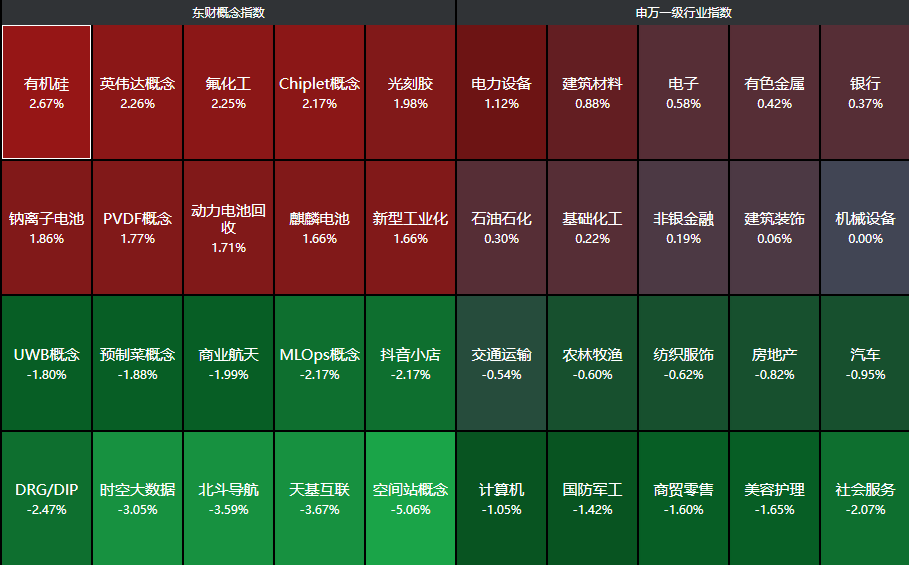Open the 机械设备 tile
Image resolution: width=909 pixels, height=565 pixels.
(x=865, y=227)
